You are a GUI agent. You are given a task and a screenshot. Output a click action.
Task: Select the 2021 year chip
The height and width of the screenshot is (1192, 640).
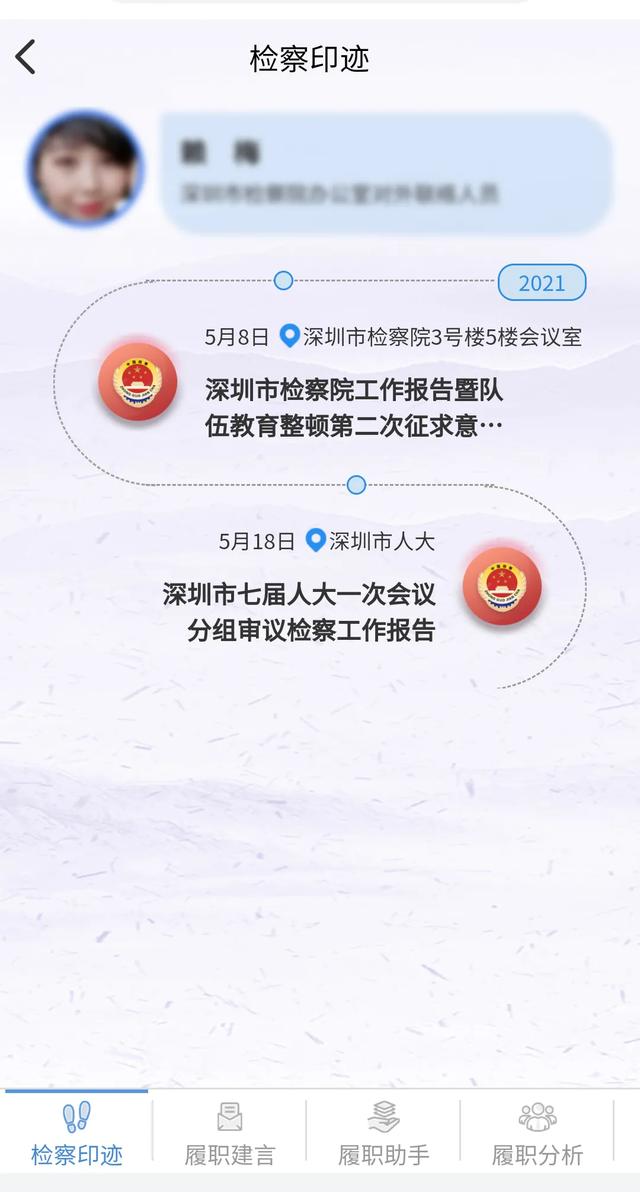541,283
